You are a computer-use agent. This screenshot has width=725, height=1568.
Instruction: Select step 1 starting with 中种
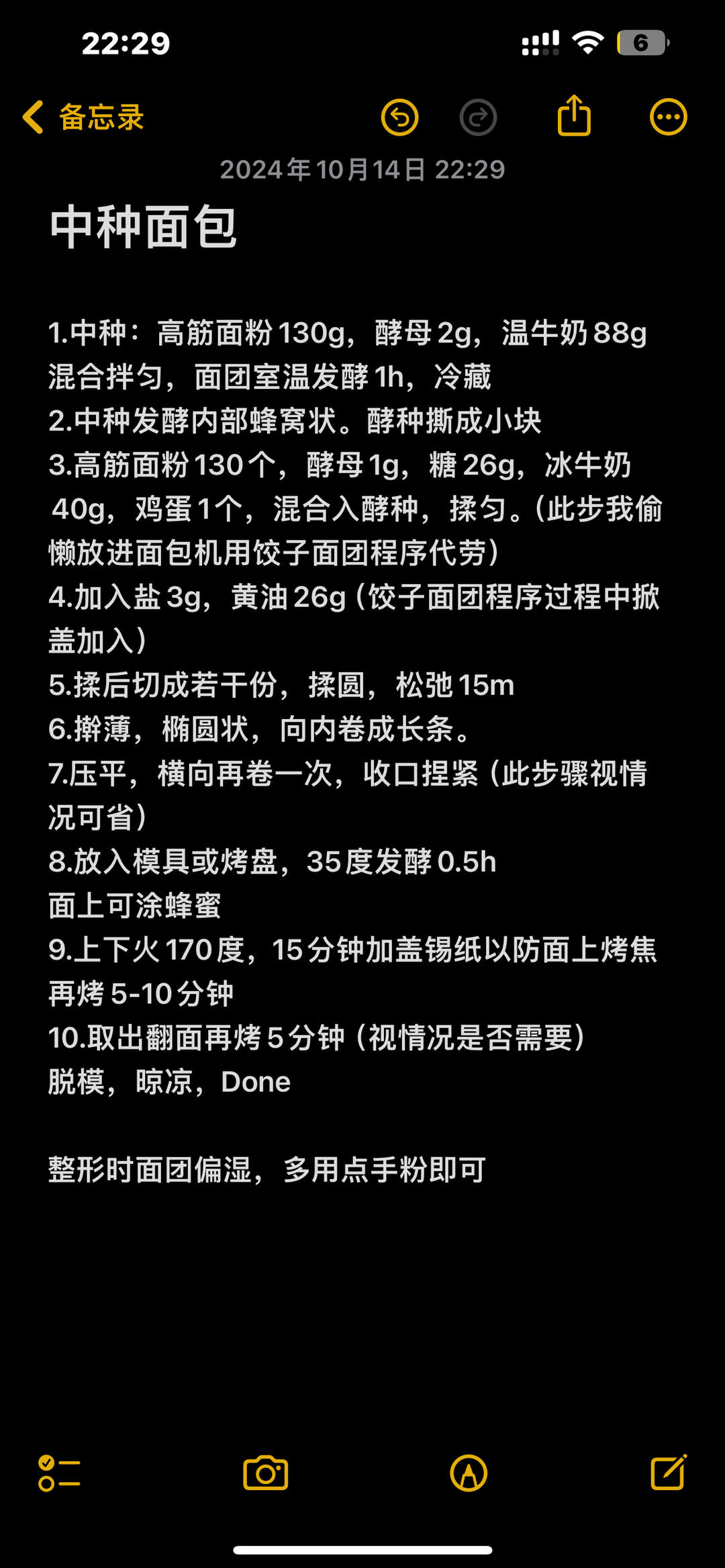pos(349,334)
